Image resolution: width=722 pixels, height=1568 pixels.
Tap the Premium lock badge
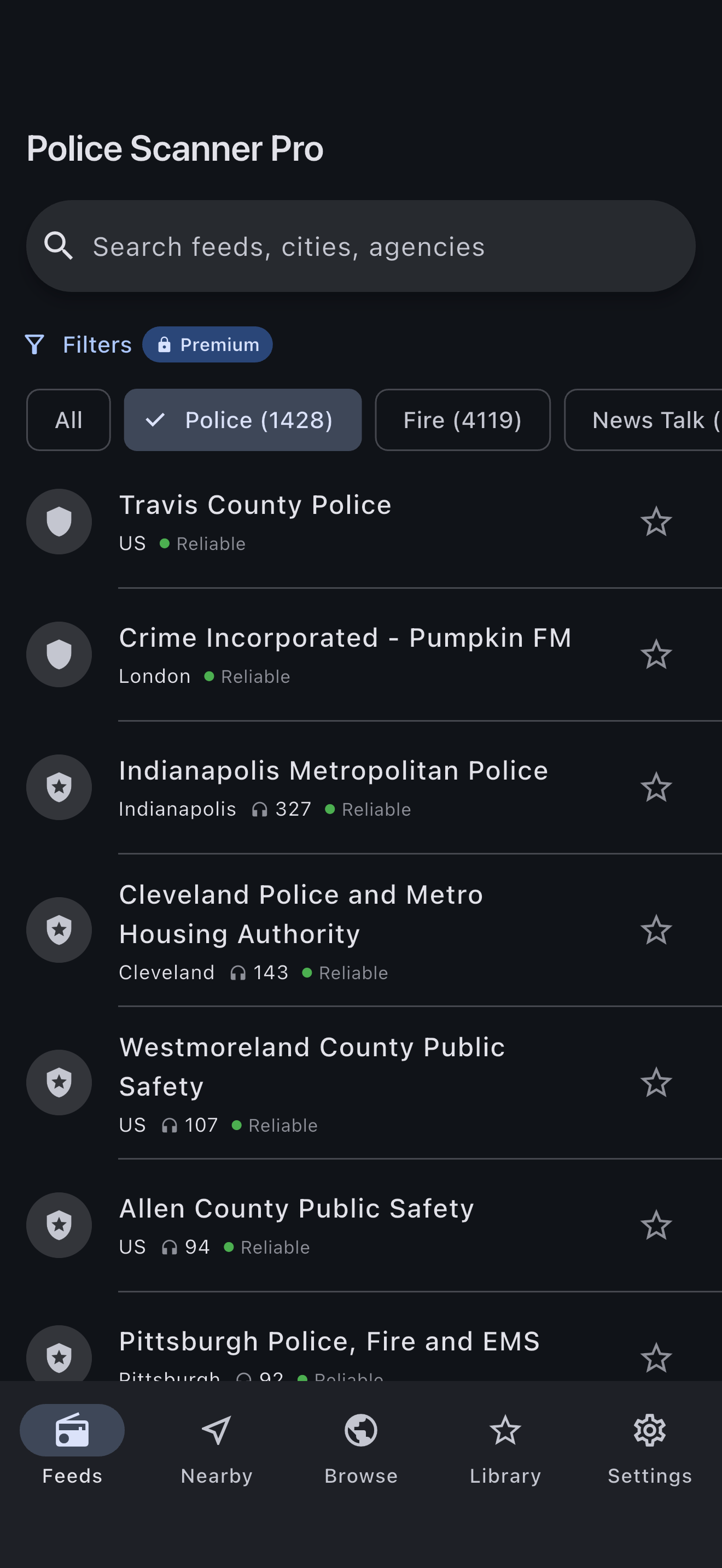[x=208, y=344]
